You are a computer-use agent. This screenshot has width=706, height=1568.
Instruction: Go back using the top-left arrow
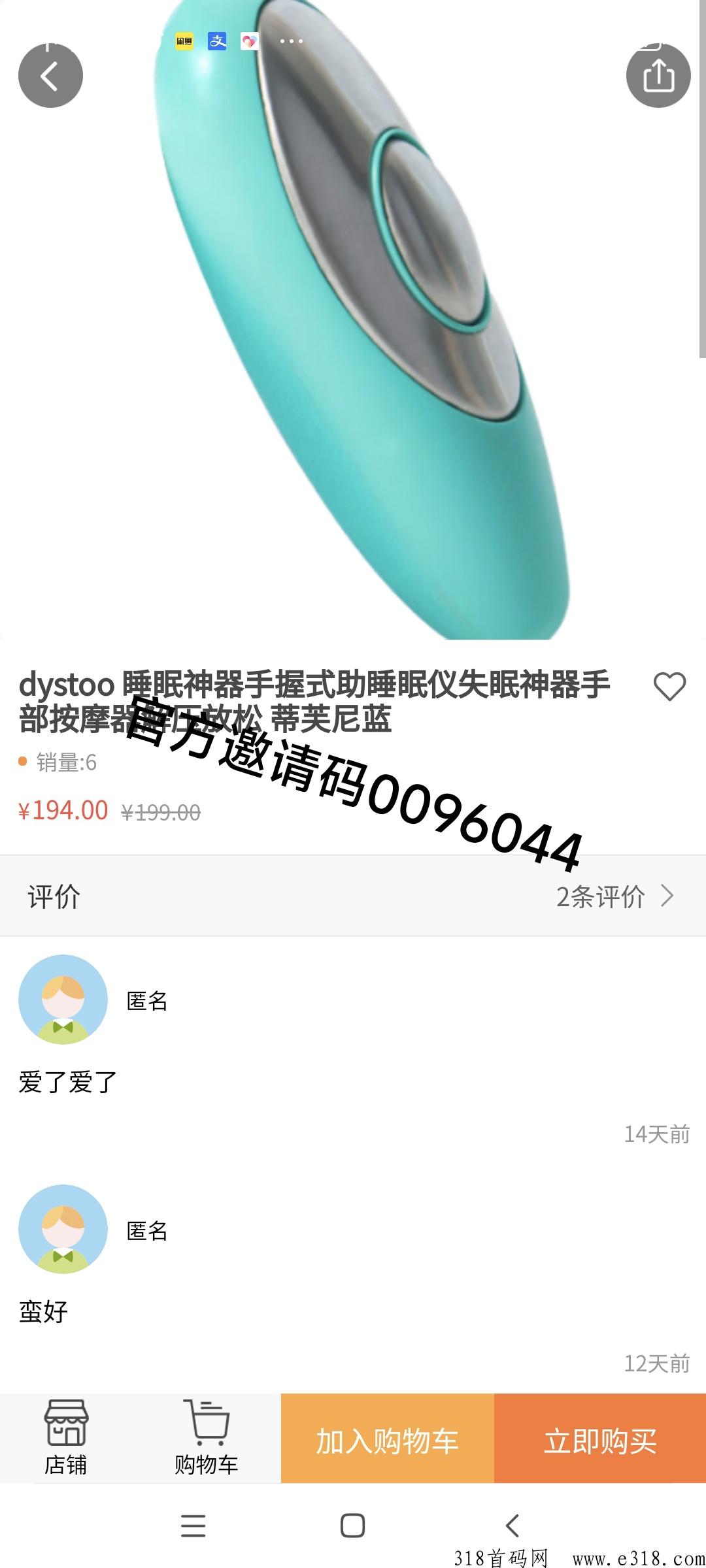coord(50,76)
